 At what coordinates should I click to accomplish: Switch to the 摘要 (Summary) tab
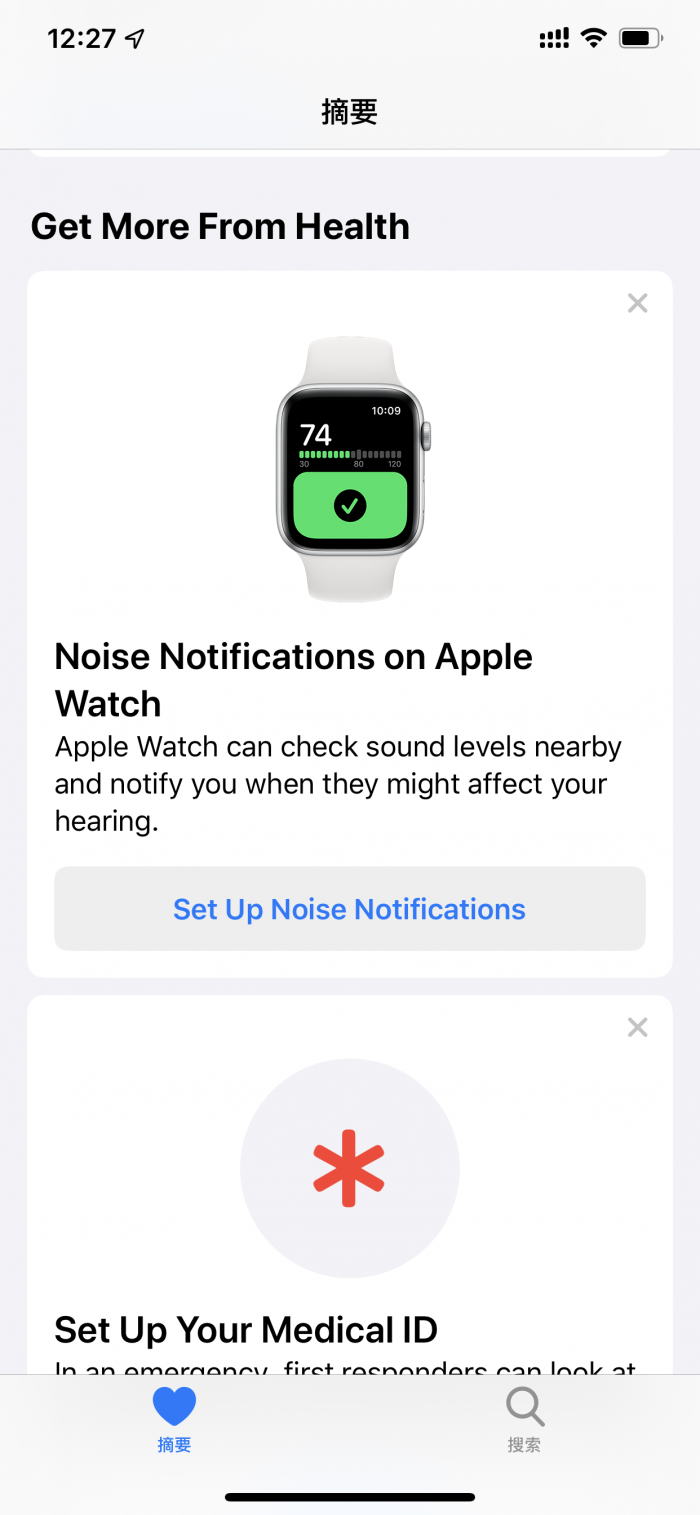[174, 1420]
